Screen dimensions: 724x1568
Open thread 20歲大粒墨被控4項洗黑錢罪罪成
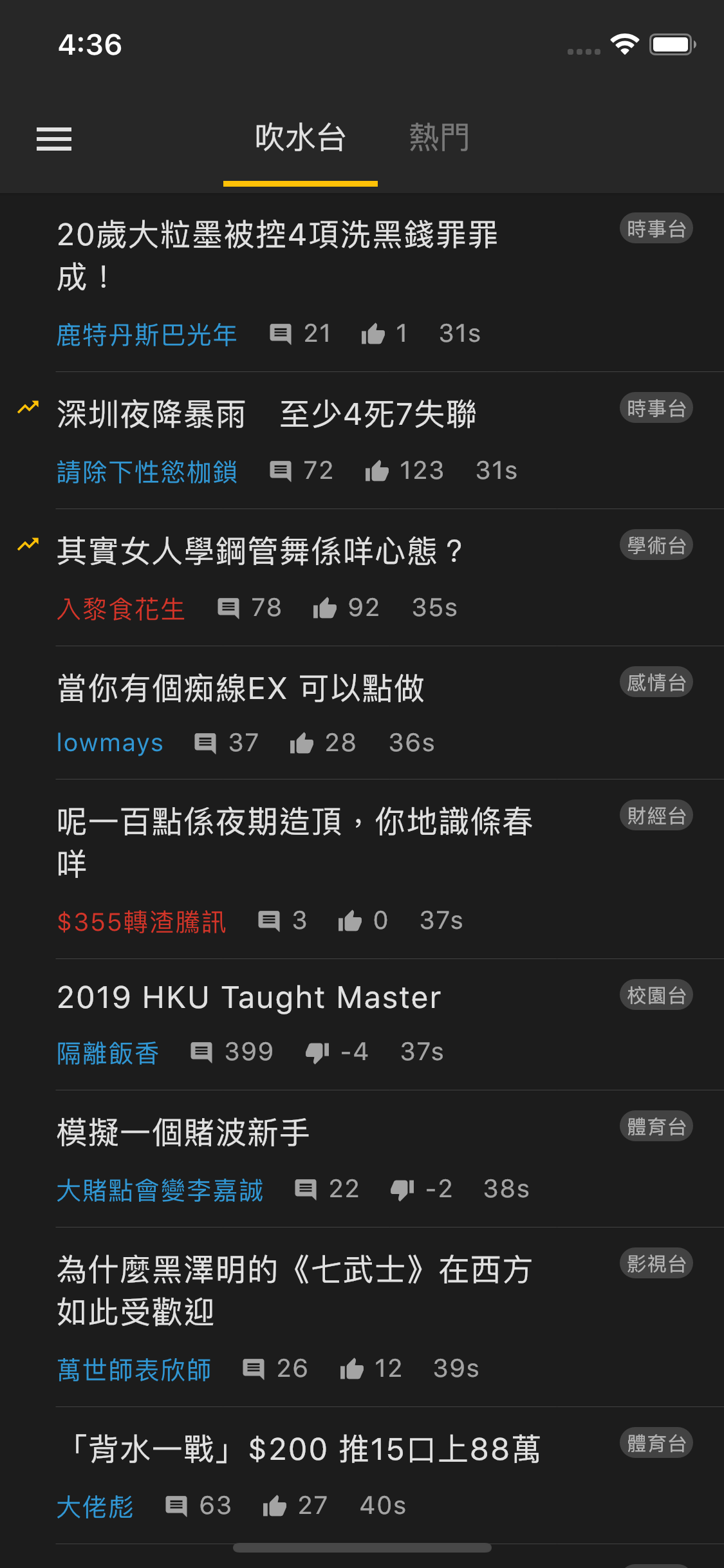[277, 256]
